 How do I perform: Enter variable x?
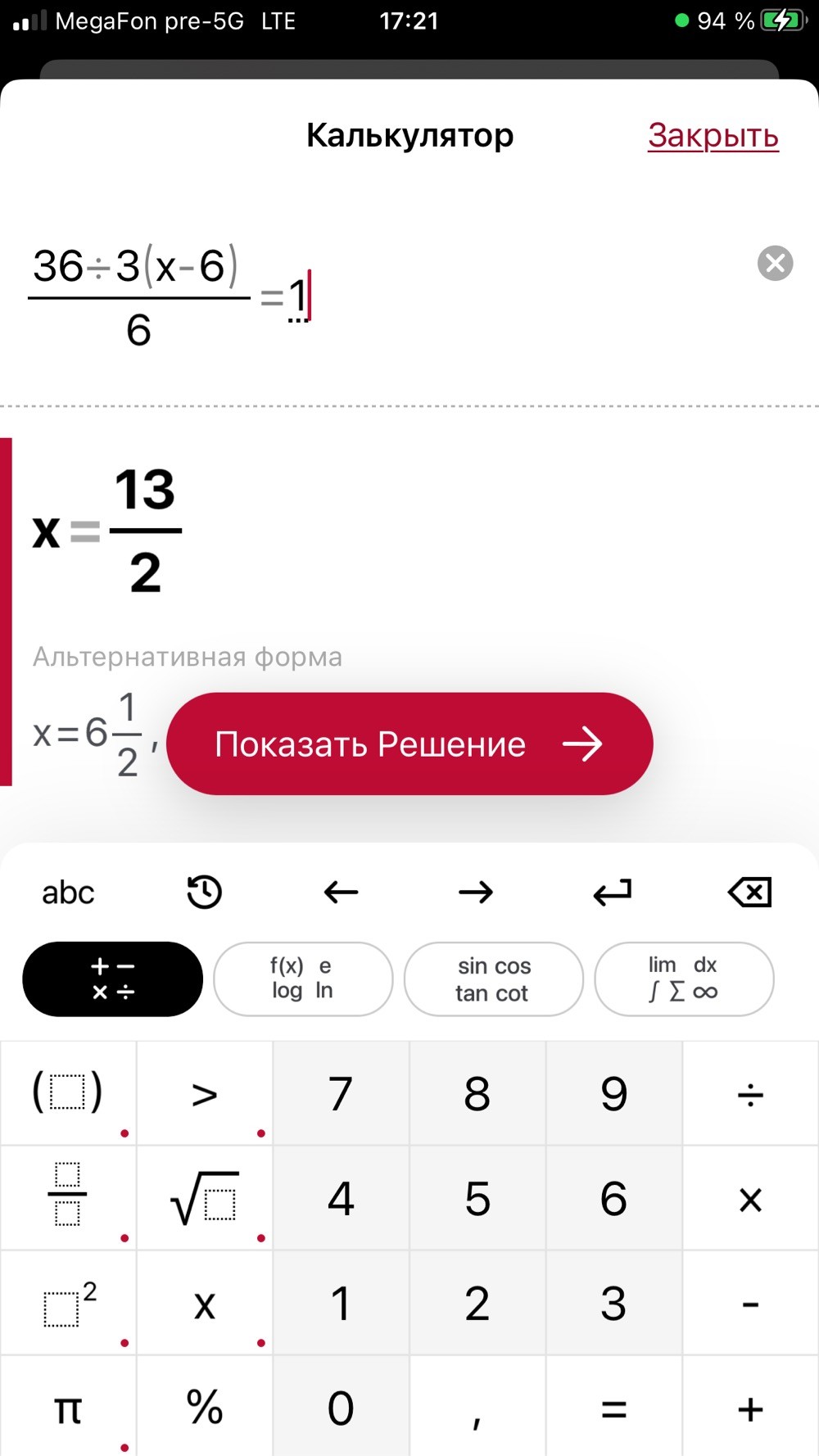click(x=205, y=1303)
